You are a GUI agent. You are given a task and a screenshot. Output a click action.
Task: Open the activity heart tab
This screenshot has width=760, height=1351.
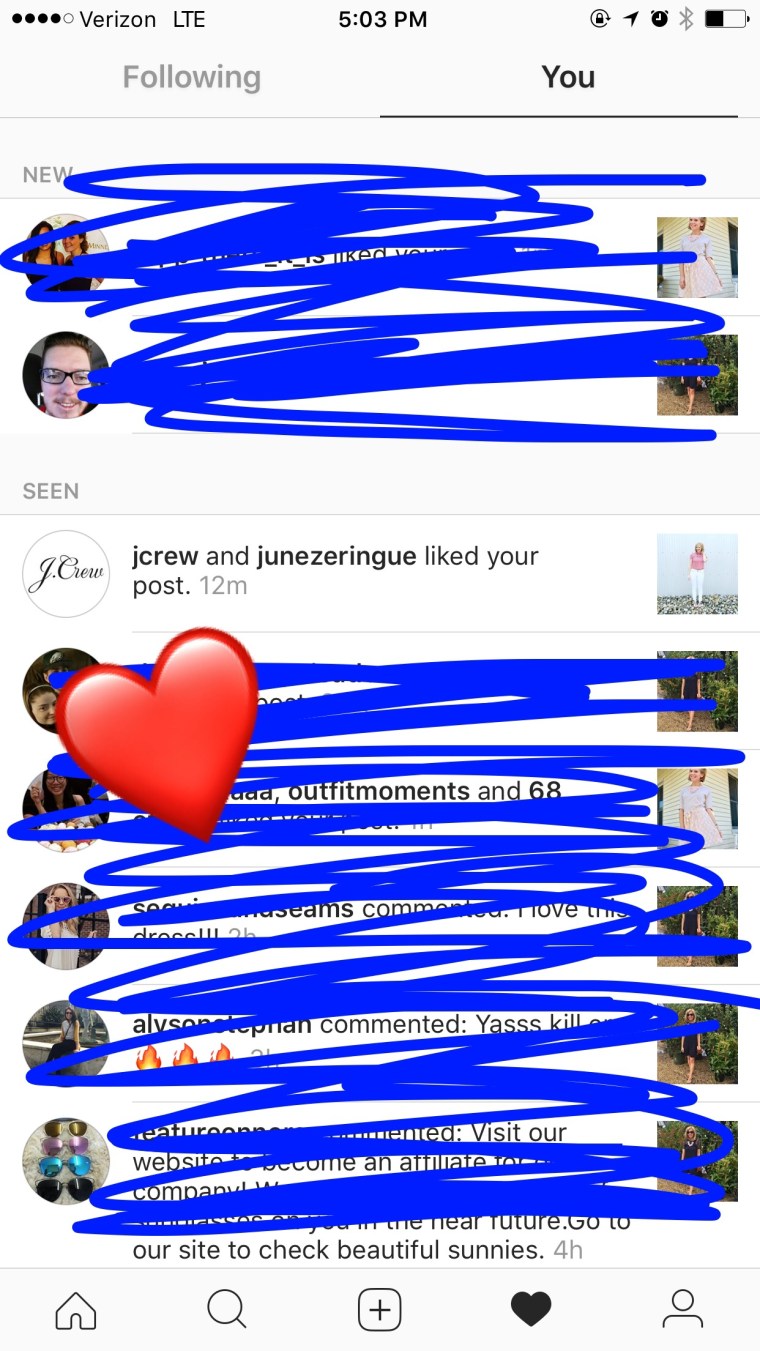coord(531,1309)
